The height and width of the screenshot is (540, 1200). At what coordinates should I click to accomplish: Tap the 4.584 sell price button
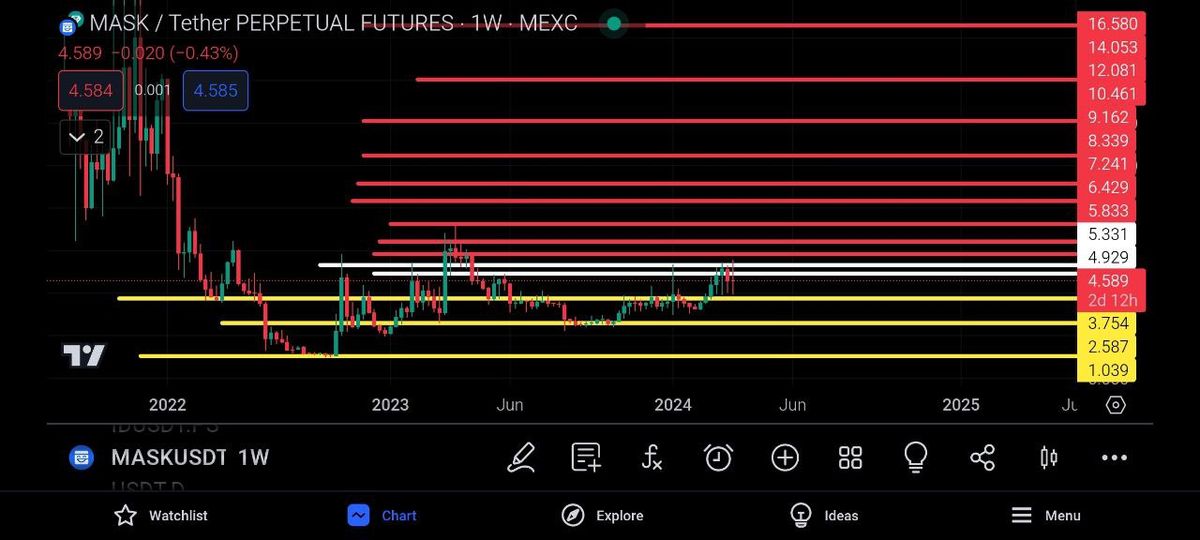[91, 91]
